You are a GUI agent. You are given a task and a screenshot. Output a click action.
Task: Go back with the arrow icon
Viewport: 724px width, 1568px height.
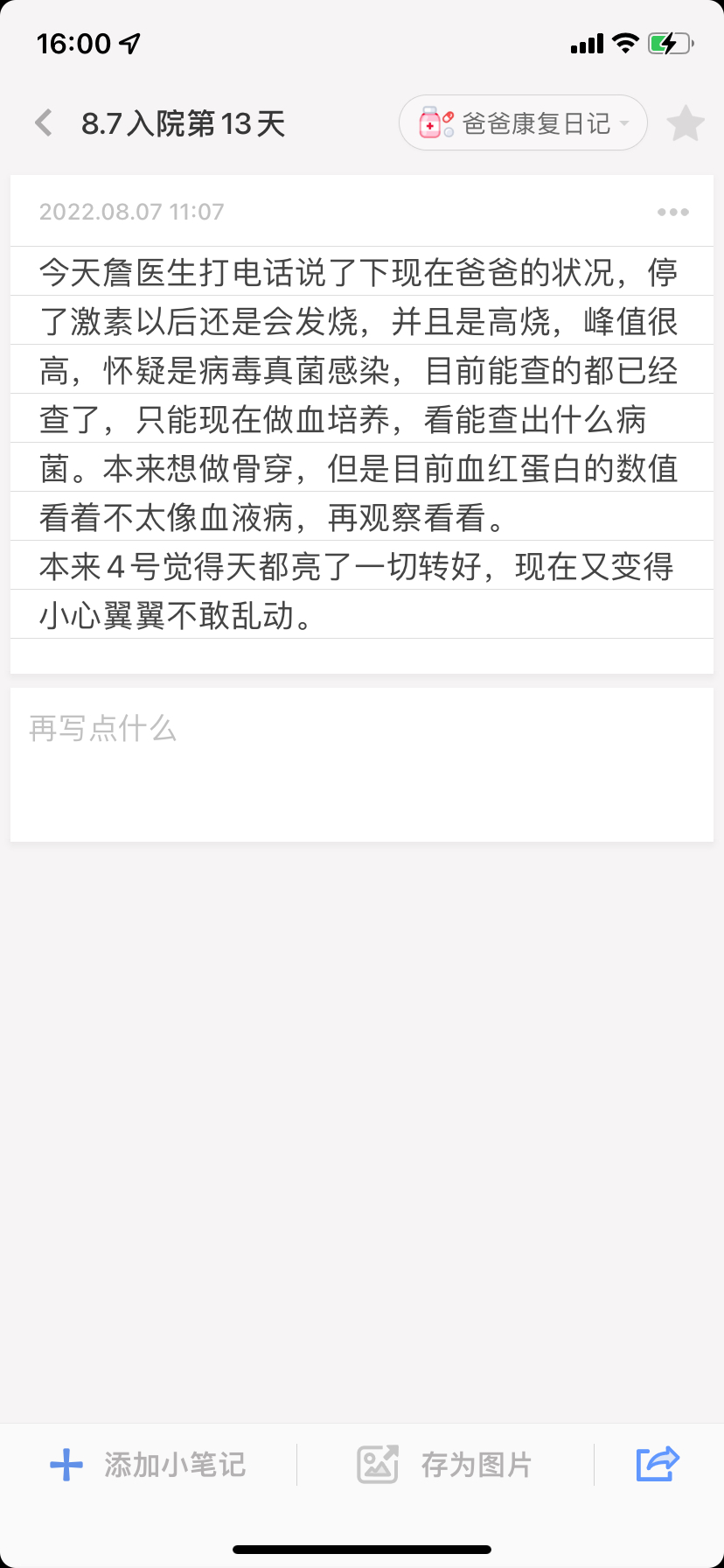click(44, 123)
